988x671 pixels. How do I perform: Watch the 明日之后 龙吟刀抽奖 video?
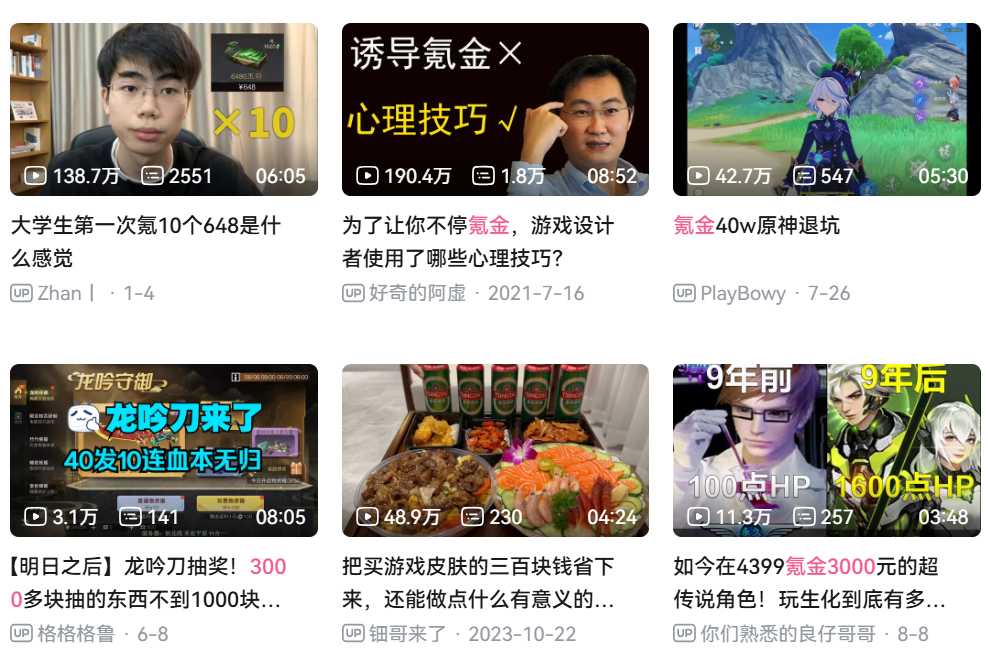(163, 450)
